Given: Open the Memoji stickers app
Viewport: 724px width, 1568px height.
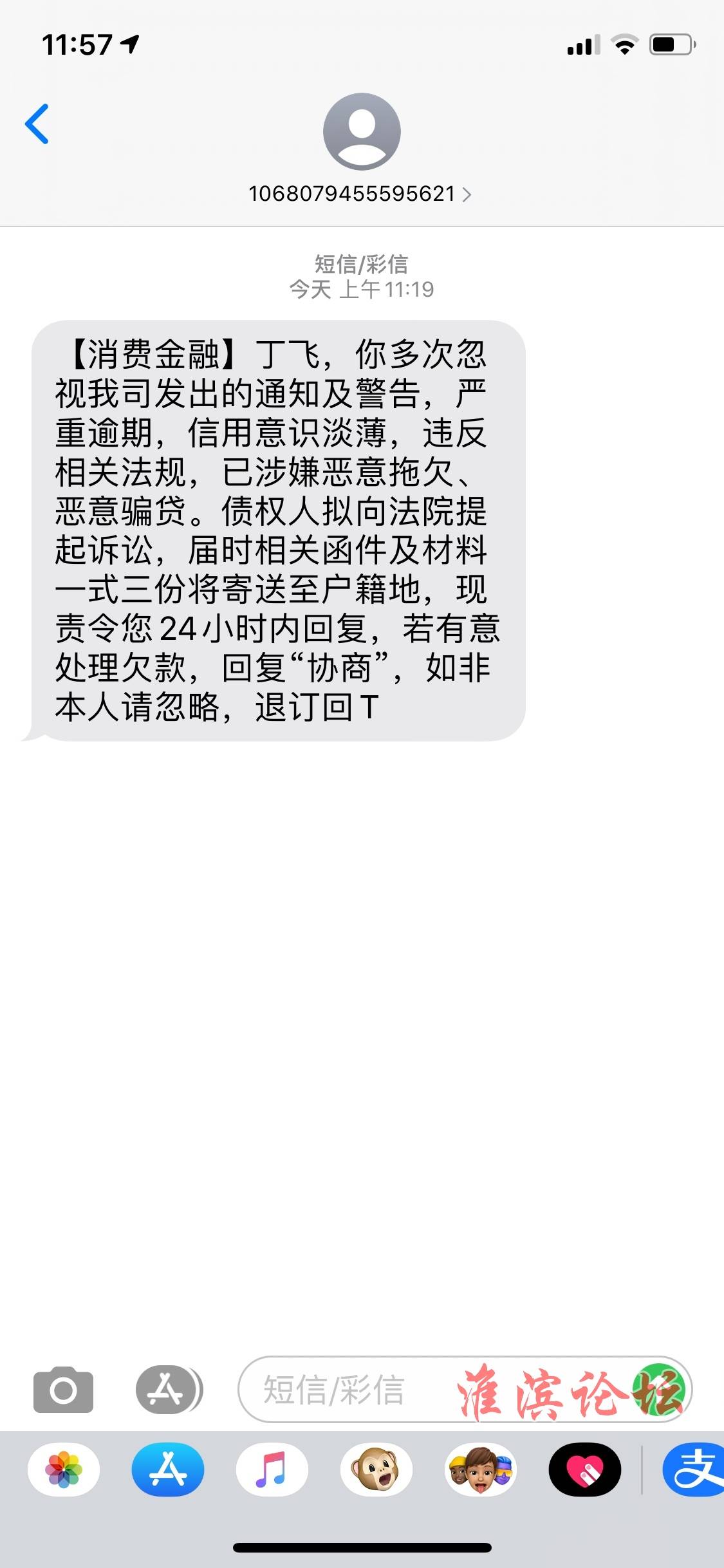Looking at the screenshot, I should click(x=480, y=1469).
